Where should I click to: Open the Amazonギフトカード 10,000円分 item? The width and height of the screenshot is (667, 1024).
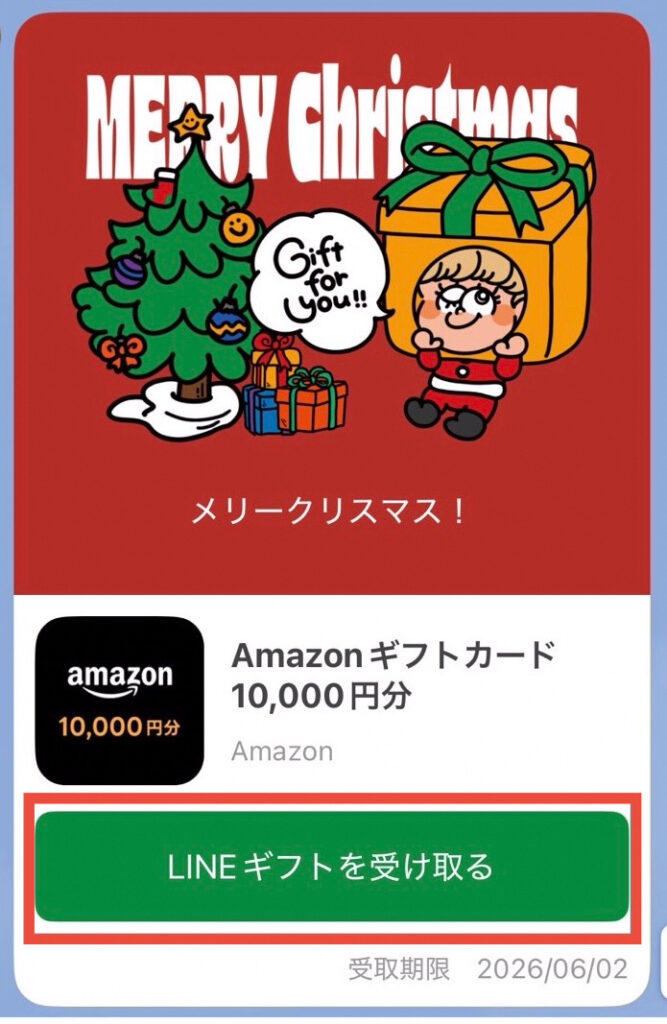click(x=392, y=676)
